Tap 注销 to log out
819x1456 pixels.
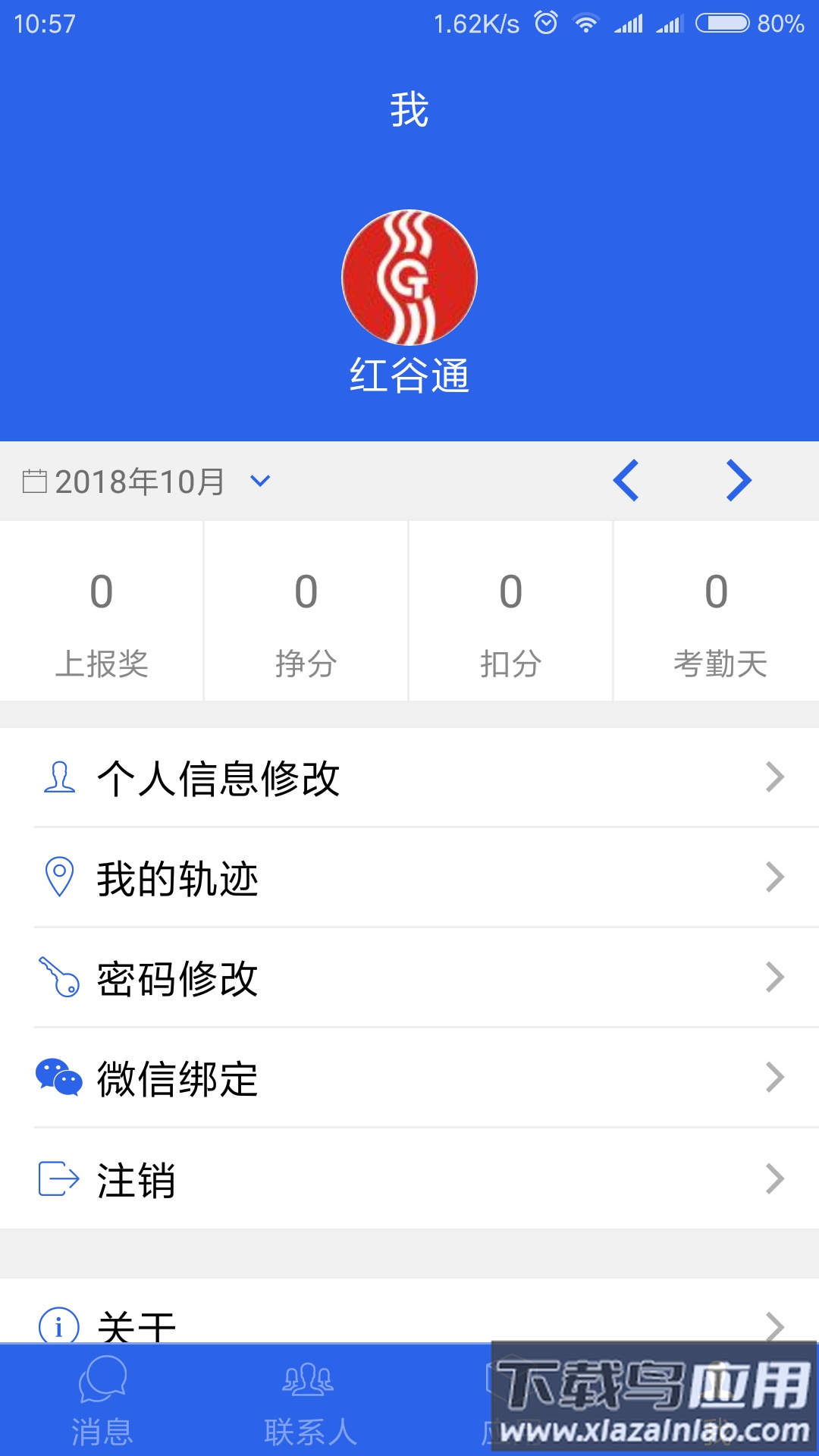coord(409,1178)
